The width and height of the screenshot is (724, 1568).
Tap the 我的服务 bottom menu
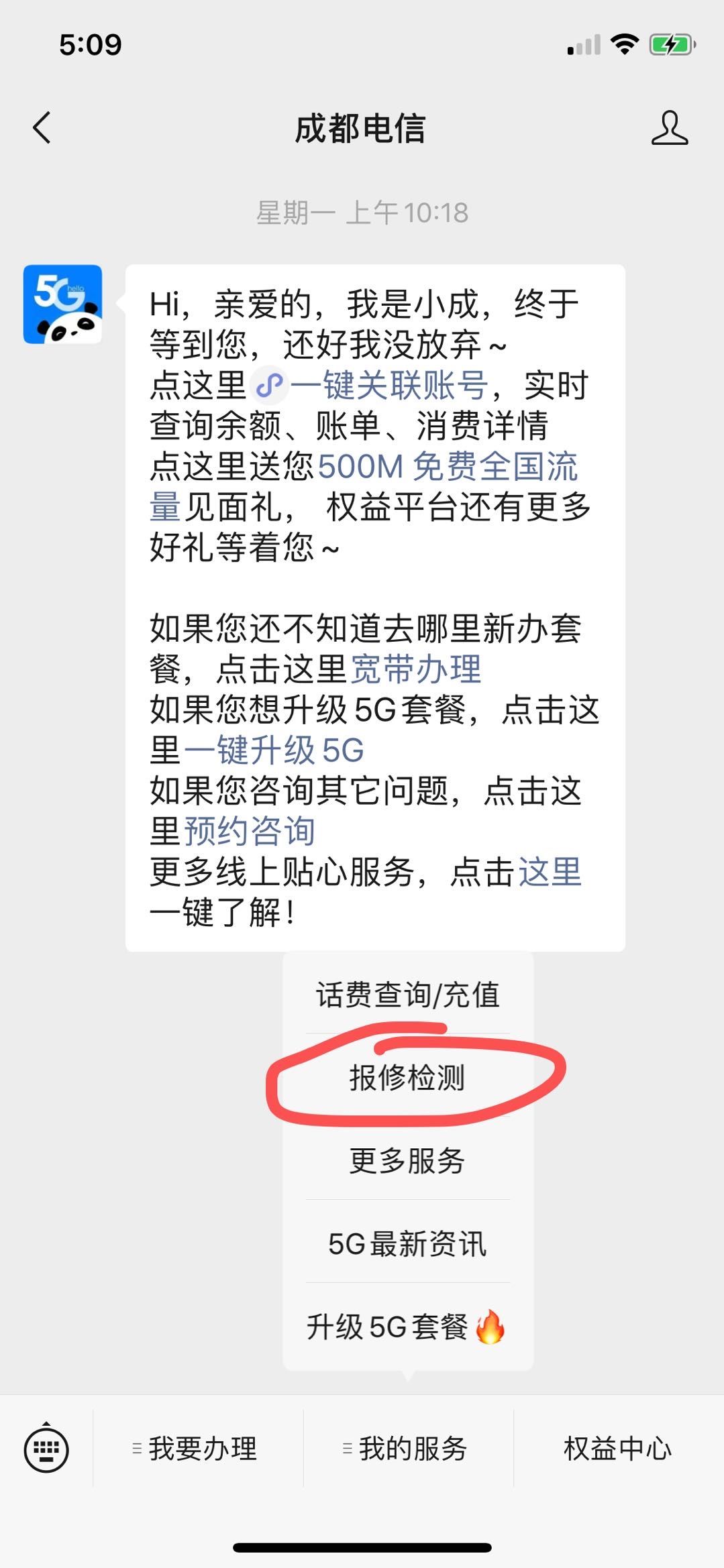click(x=408, y=1449)
